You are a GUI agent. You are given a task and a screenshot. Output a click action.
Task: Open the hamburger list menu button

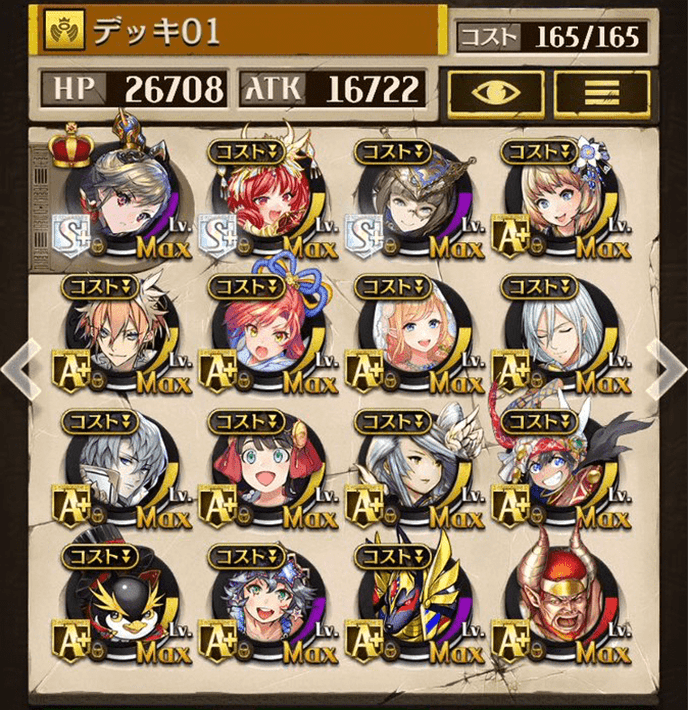point(601,93)
